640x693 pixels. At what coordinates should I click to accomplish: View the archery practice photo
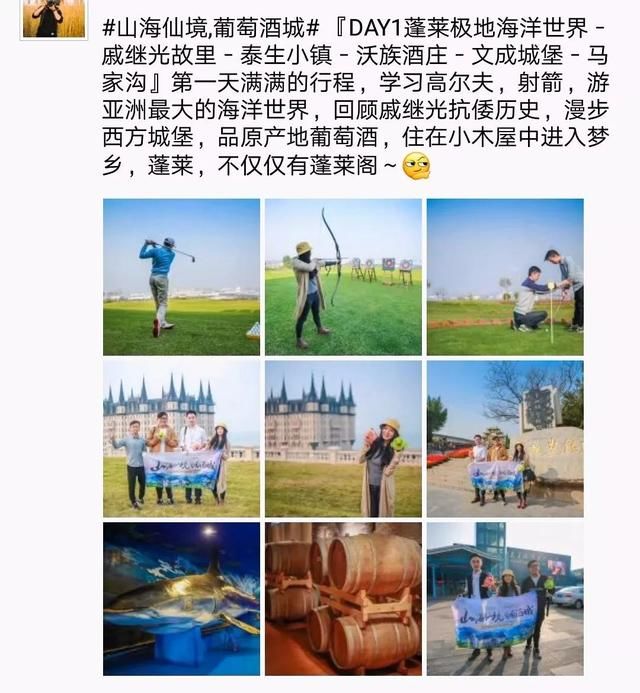tap(343, 277)
